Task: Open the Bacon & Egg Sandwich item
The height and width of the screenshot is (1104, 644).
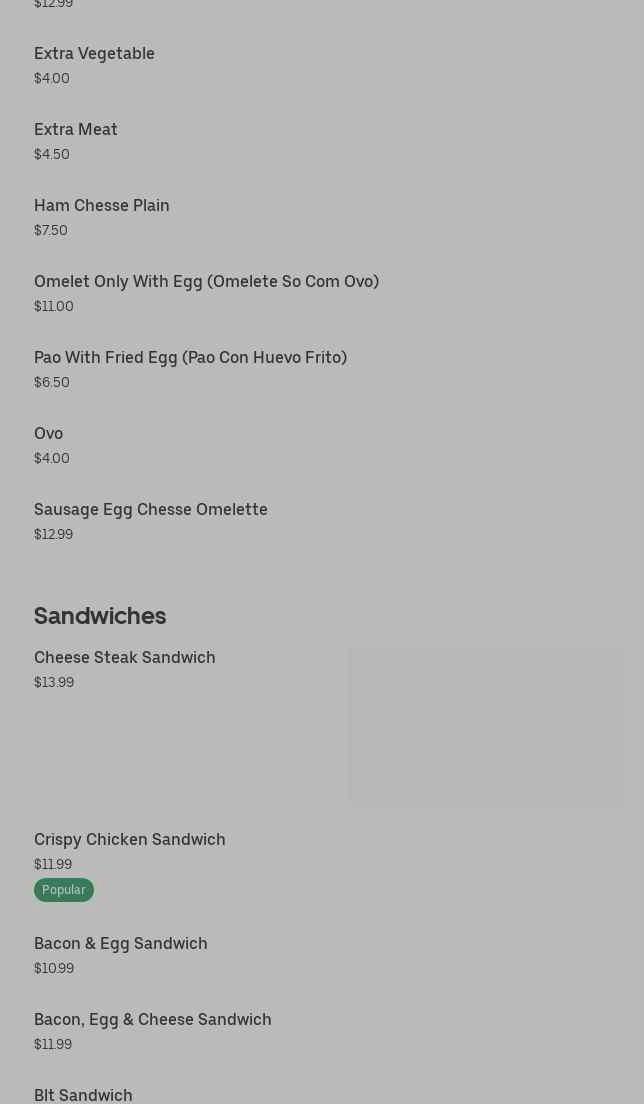Action: [121, 944]
